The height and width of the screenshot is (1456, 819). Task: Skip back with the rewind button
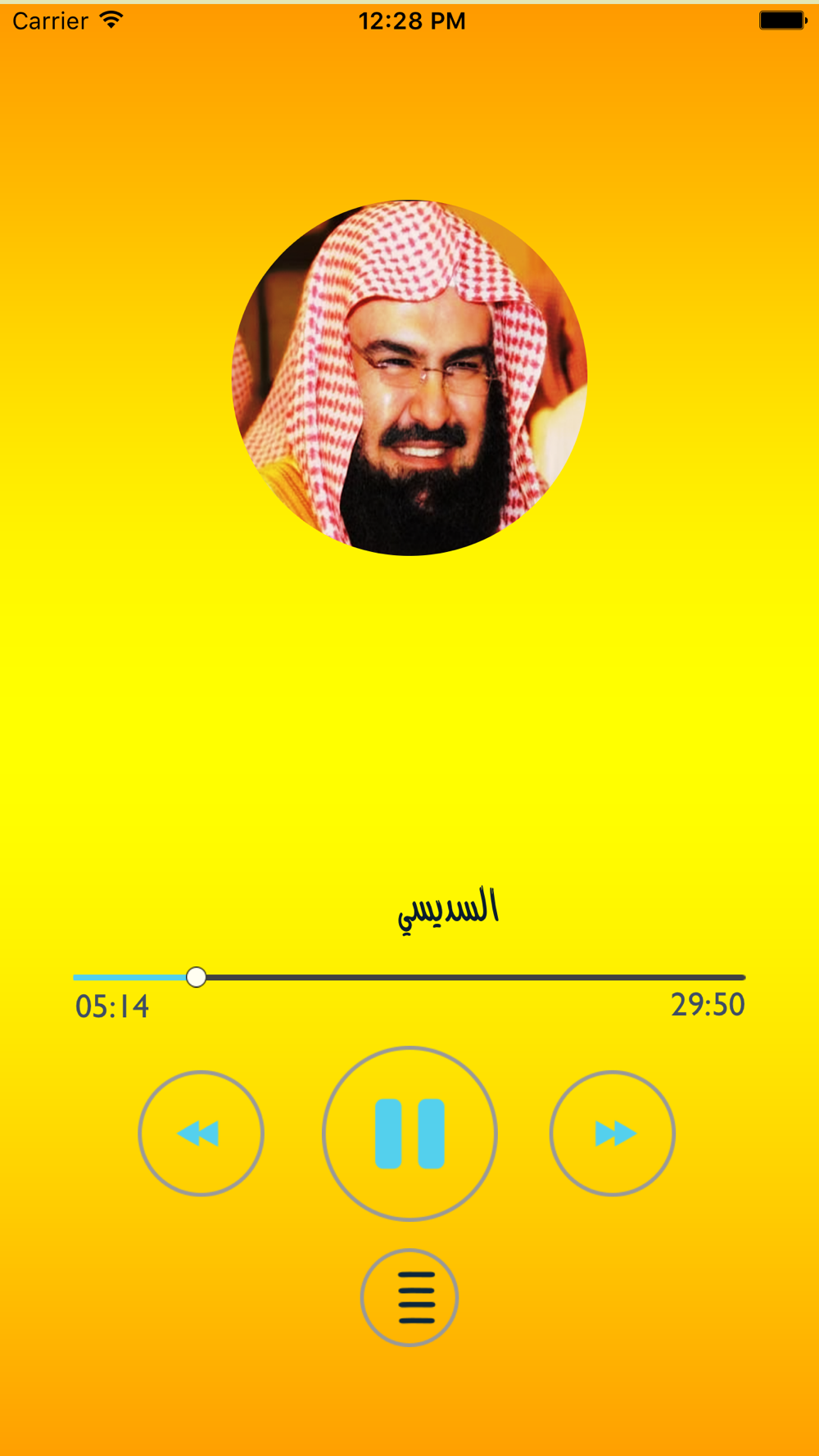(x=201, y=1133)
